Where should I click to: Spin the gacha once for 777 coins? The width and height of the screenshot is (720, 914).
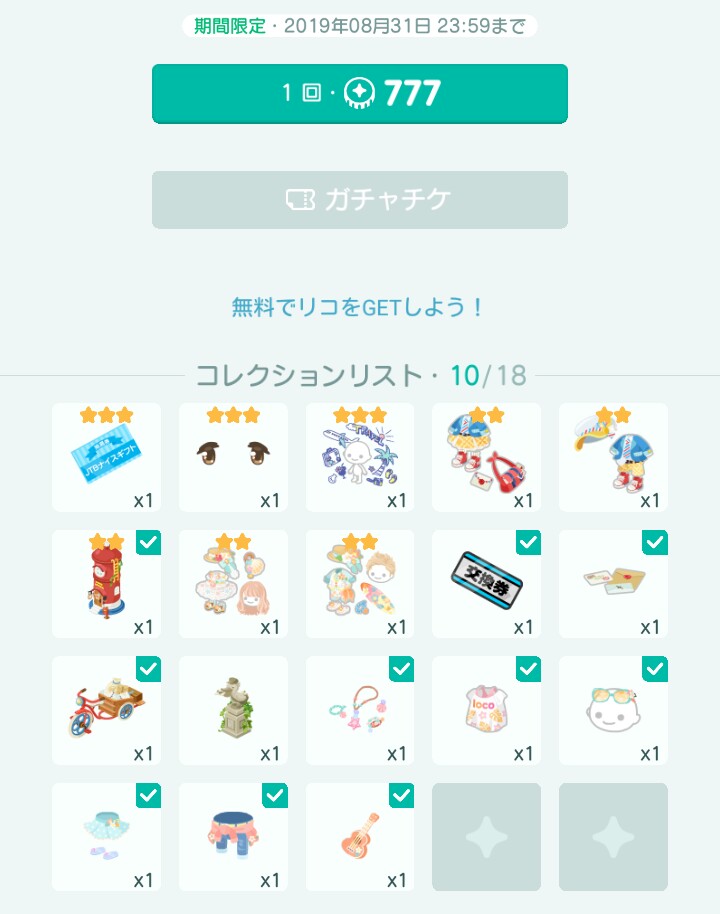coord(360,93)
